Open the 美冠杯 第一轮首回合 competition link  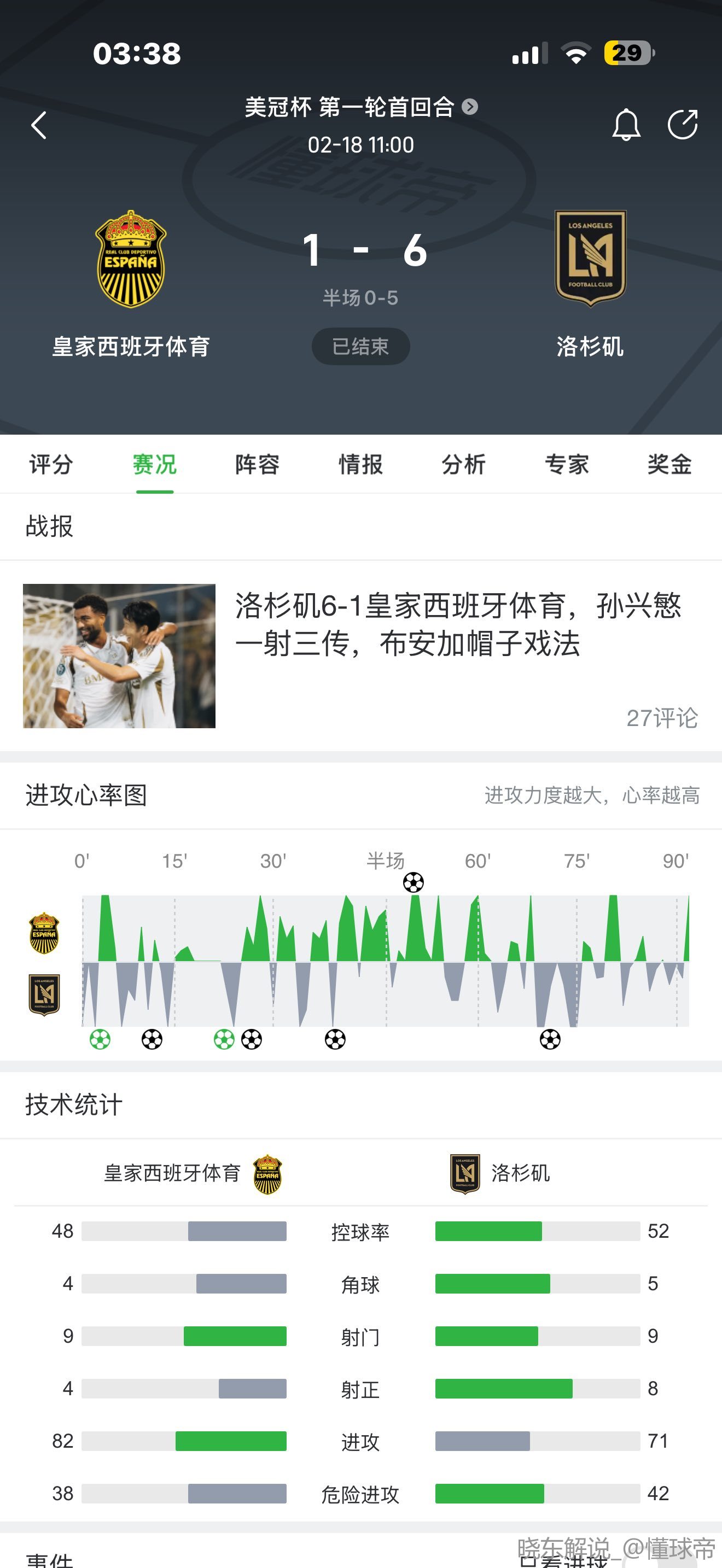(360, 107)
